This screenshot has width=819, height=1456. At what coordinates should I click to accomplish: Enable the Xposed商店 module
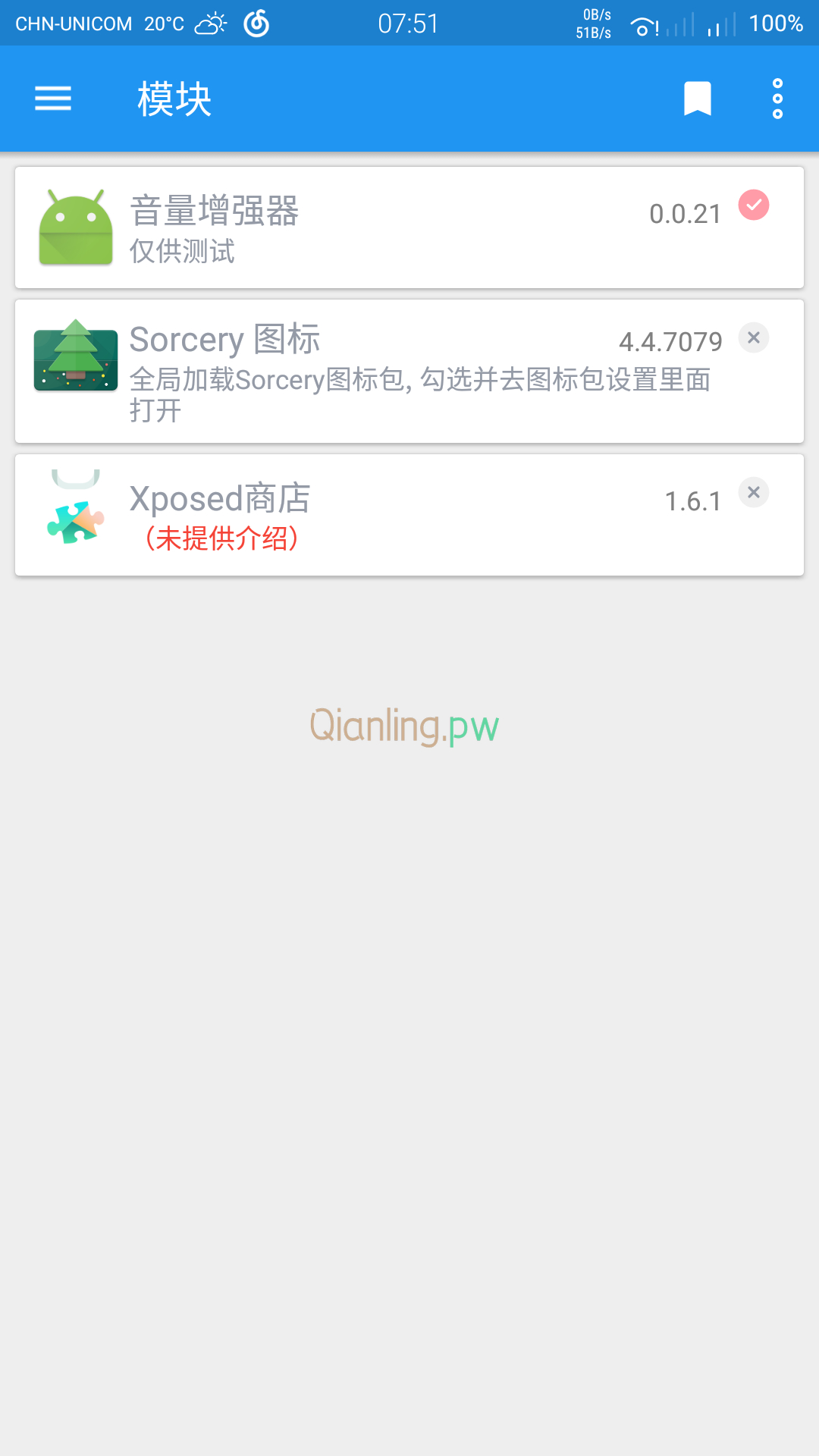click(754, 493)
